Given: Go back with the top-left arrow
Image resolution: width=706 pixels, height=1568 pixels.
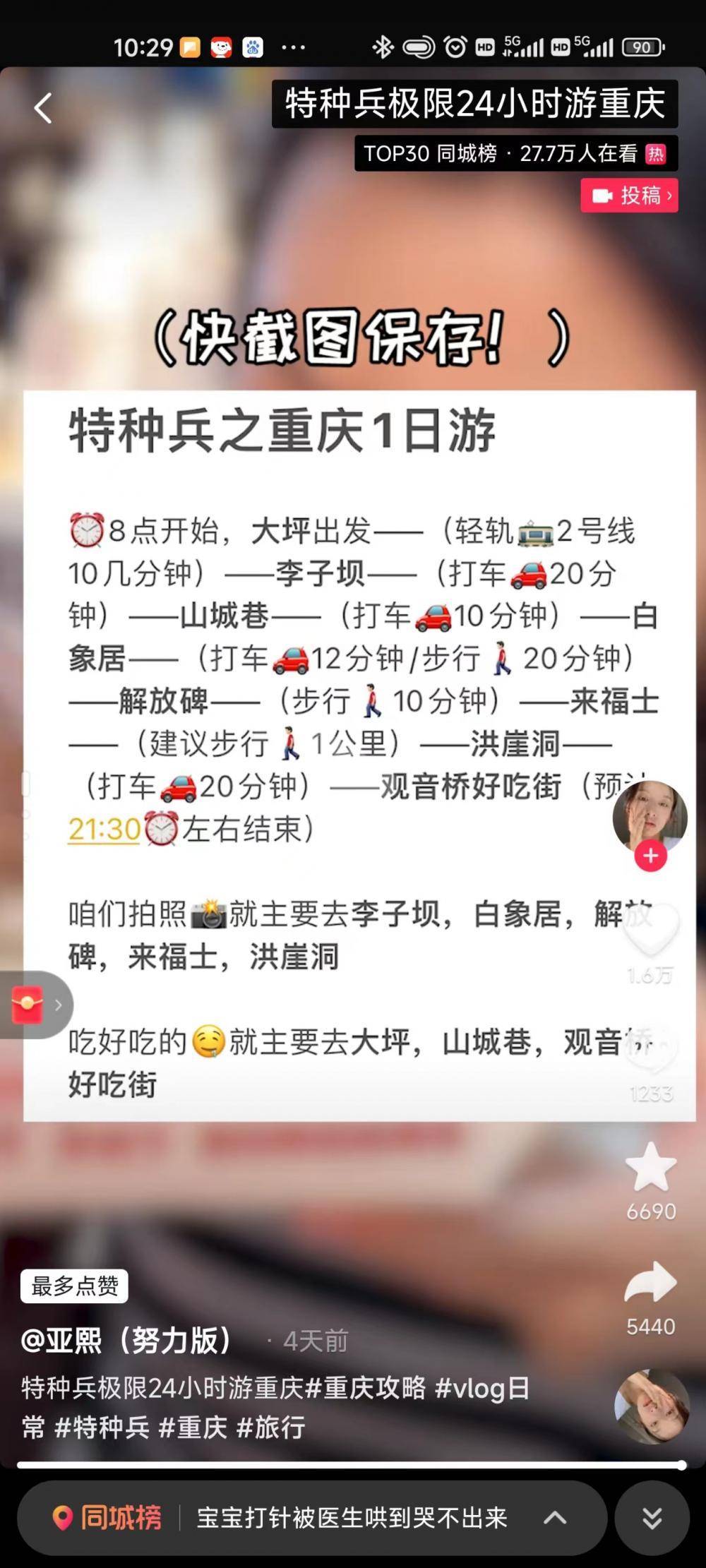Looking at the screenshot, I should coord(43,108).
